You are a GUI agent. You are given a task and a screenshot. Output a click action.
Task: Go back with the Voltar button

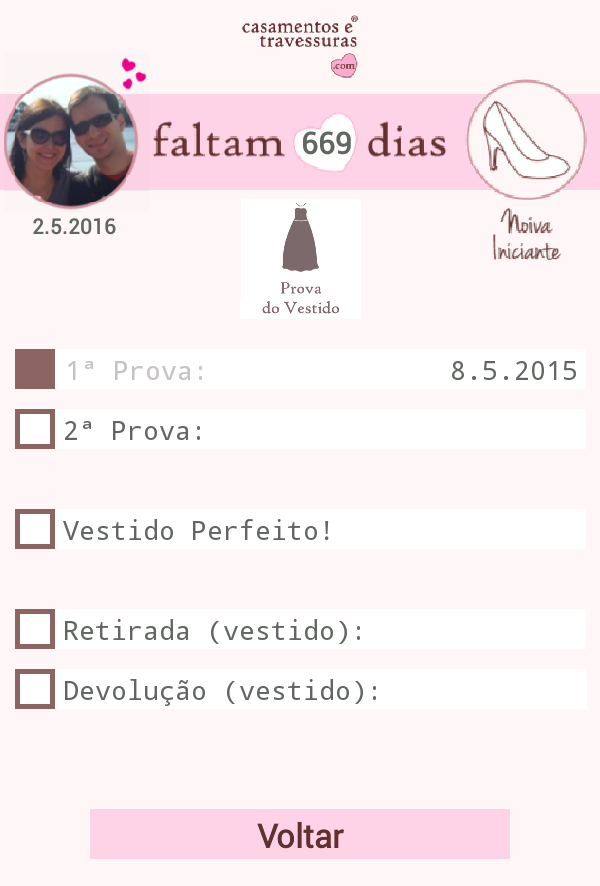click(300, 835)
